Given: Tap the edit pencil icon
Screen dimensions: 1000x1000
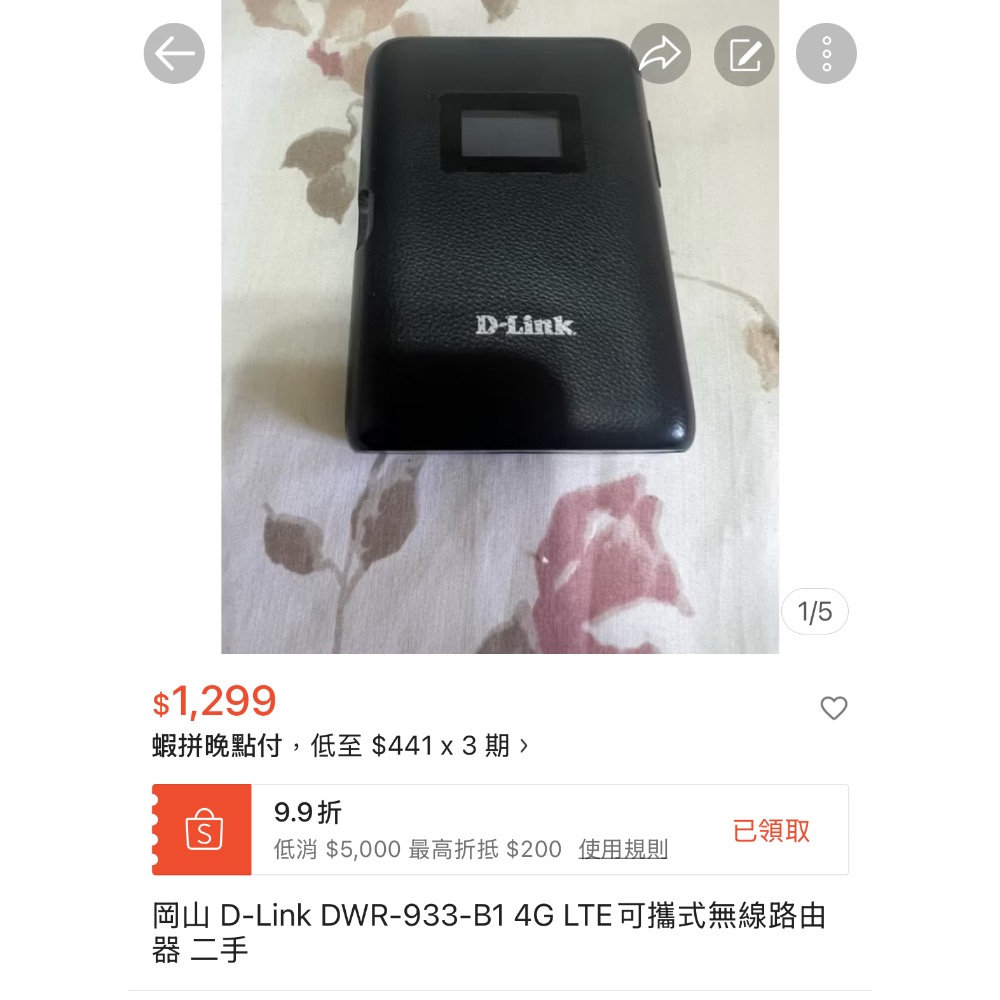Looking at the screenshot, I should (744, 53).
